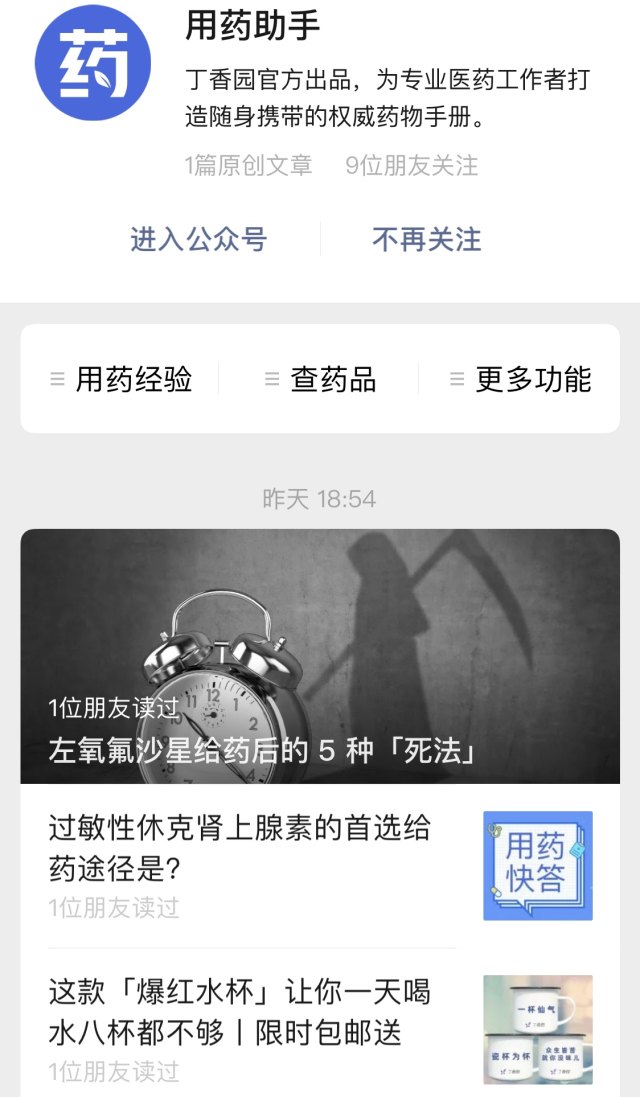Open the 爆红水杯 article
Screen dimensions: 640x1097
(240, 1012)
